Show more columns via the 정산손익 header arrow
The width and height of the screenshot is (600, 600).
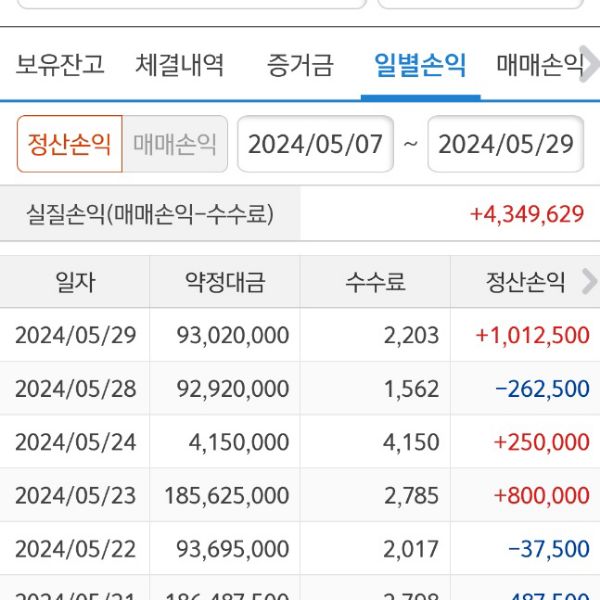(x=589, y=283)
